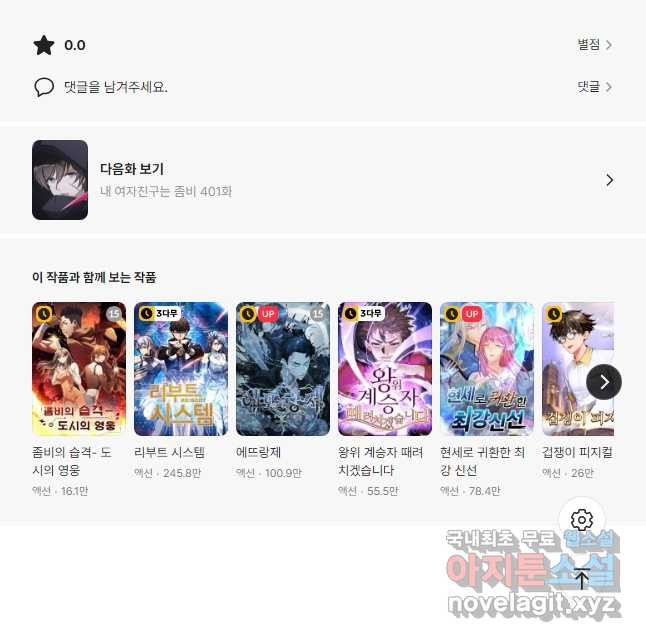646x642 pixels.
Task: Open viewer settings gear icon
Action: coord(582,520)
